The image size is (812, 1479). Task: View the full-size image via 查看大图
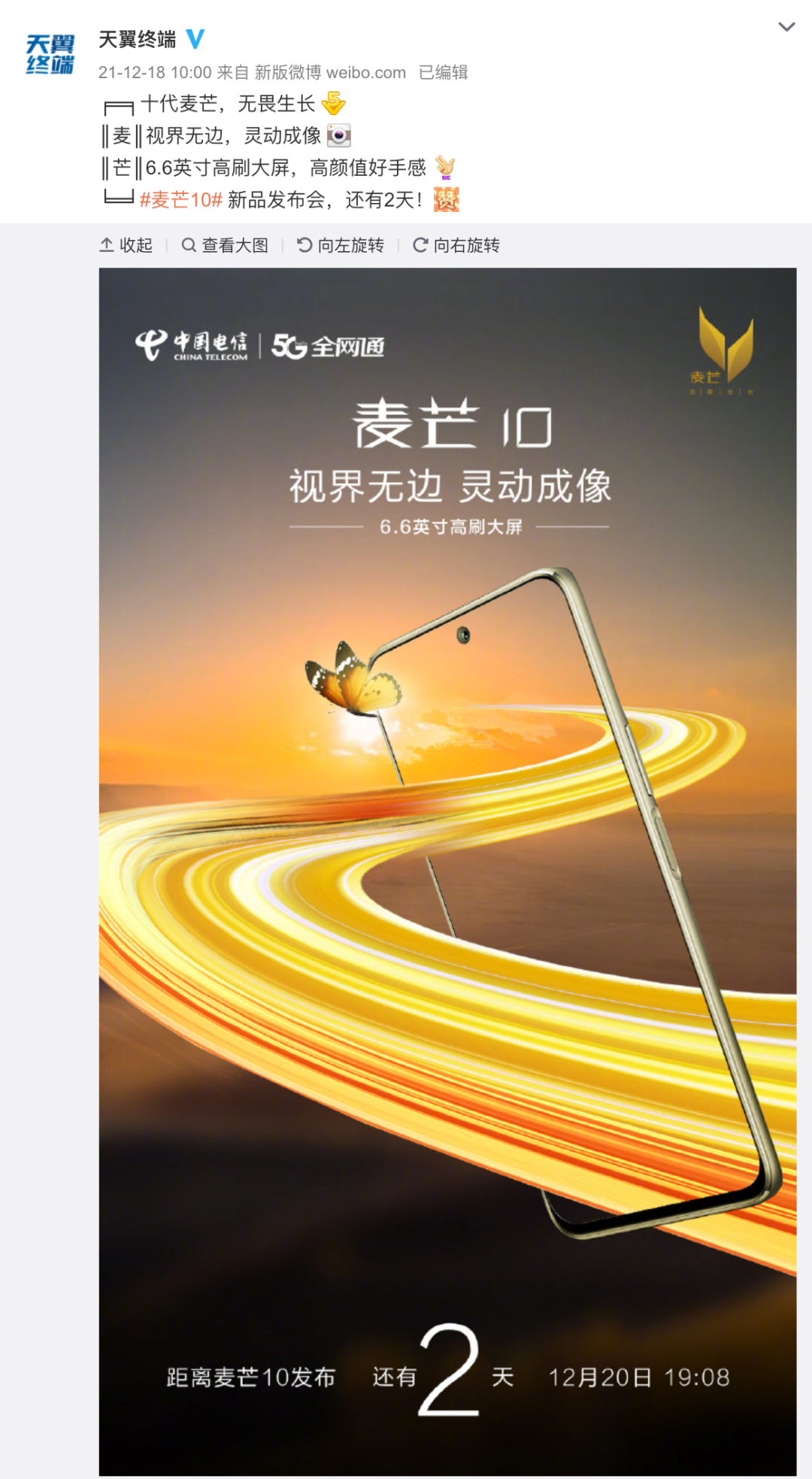click(225, 245)
